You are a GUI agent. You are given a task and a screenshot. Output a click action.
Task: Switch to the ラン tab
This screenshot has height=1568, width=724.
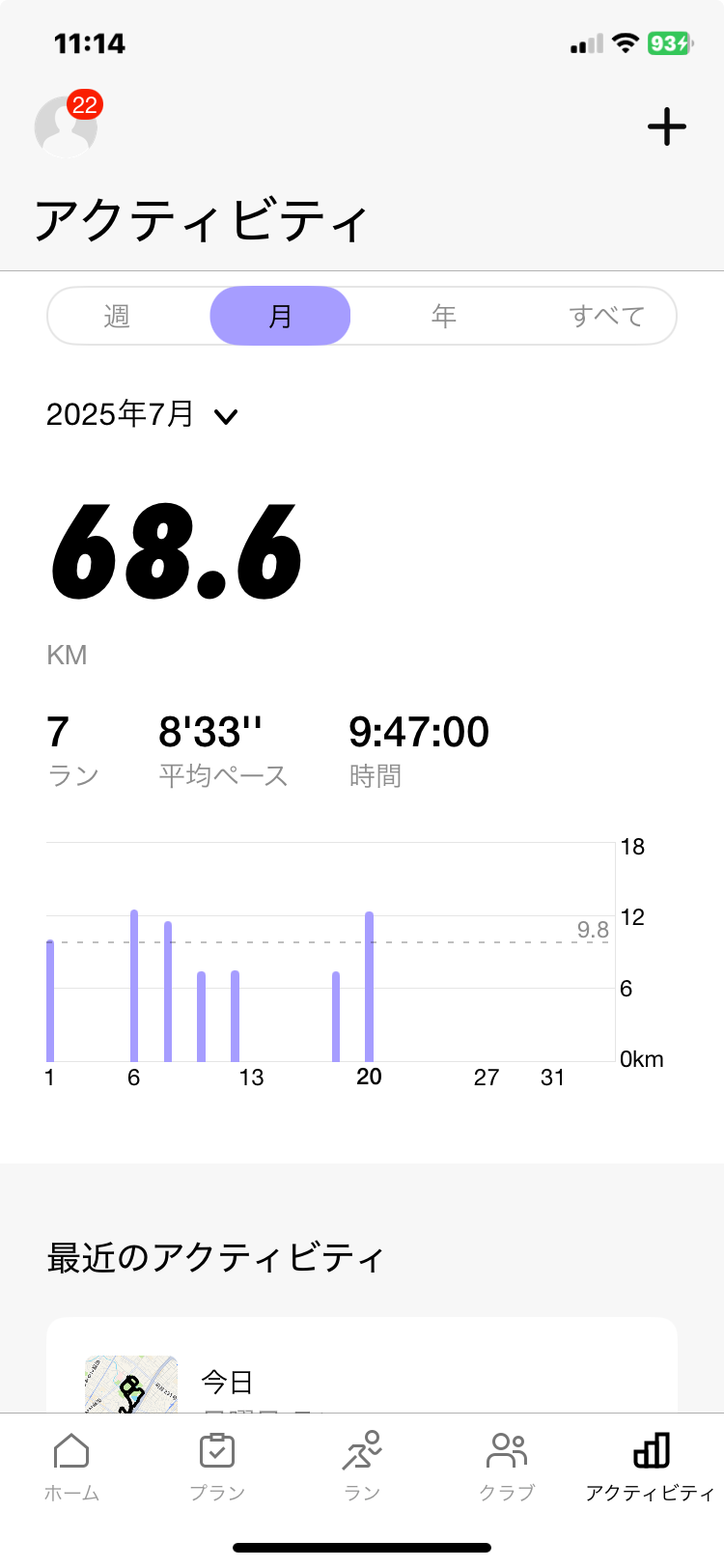tap(362, 1468)
